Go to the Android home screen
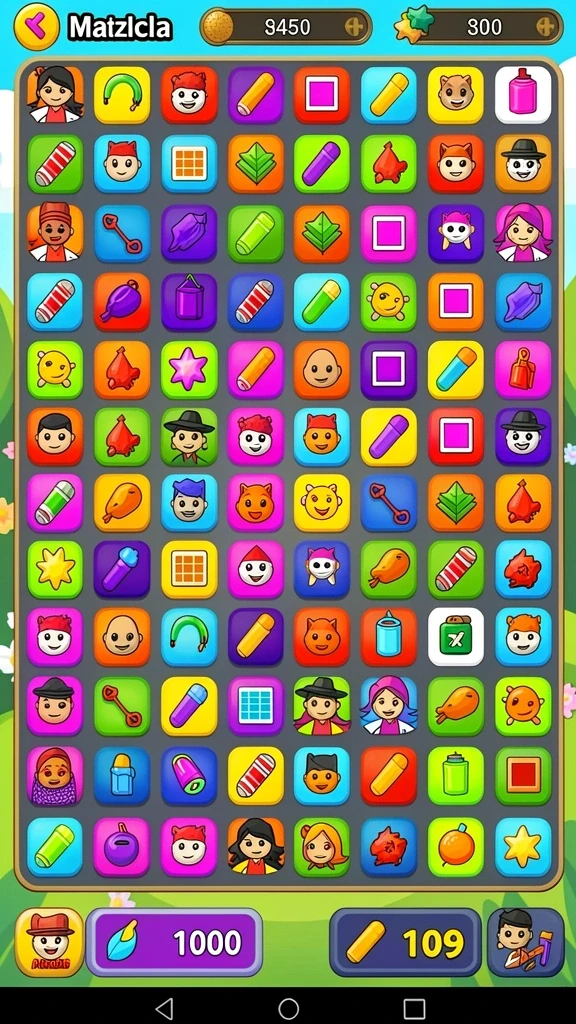 coord(288,1008)
